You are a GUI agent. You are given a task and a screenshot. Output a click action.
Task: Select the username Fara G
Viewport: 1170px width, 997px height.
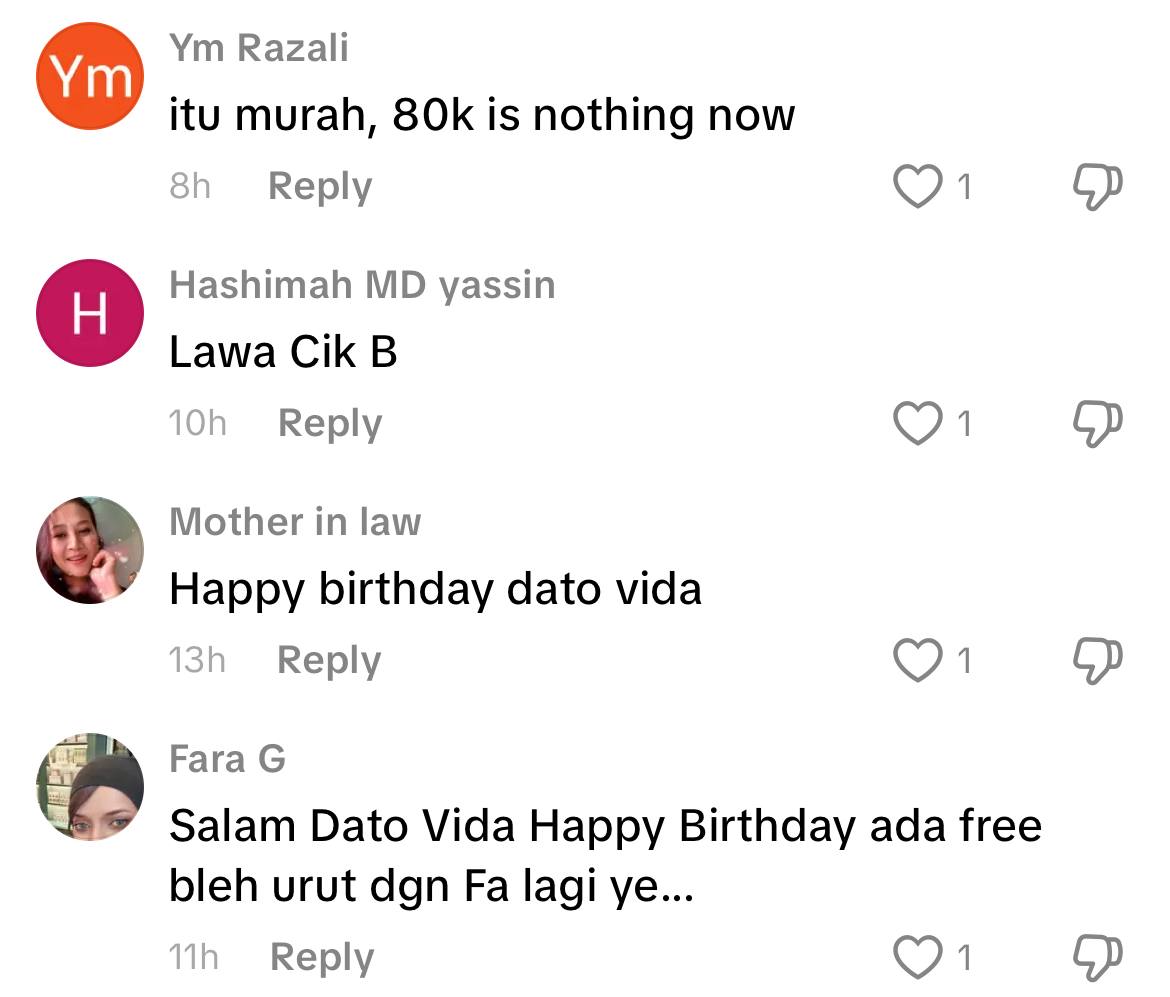click(228, 759)
